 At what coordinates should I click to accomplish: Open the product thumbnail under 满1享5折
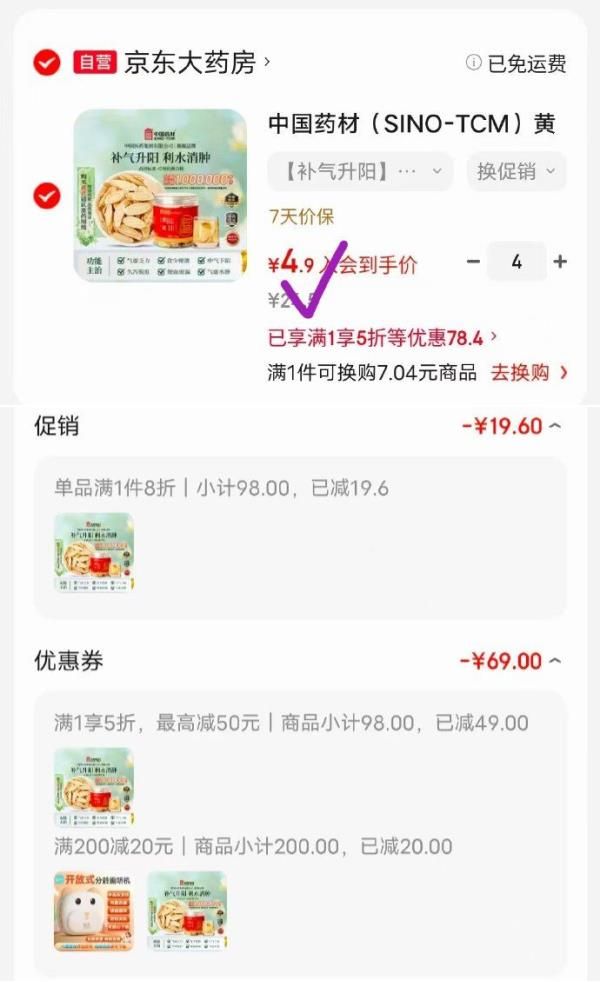pyautogui.click(x=94, y=787)
